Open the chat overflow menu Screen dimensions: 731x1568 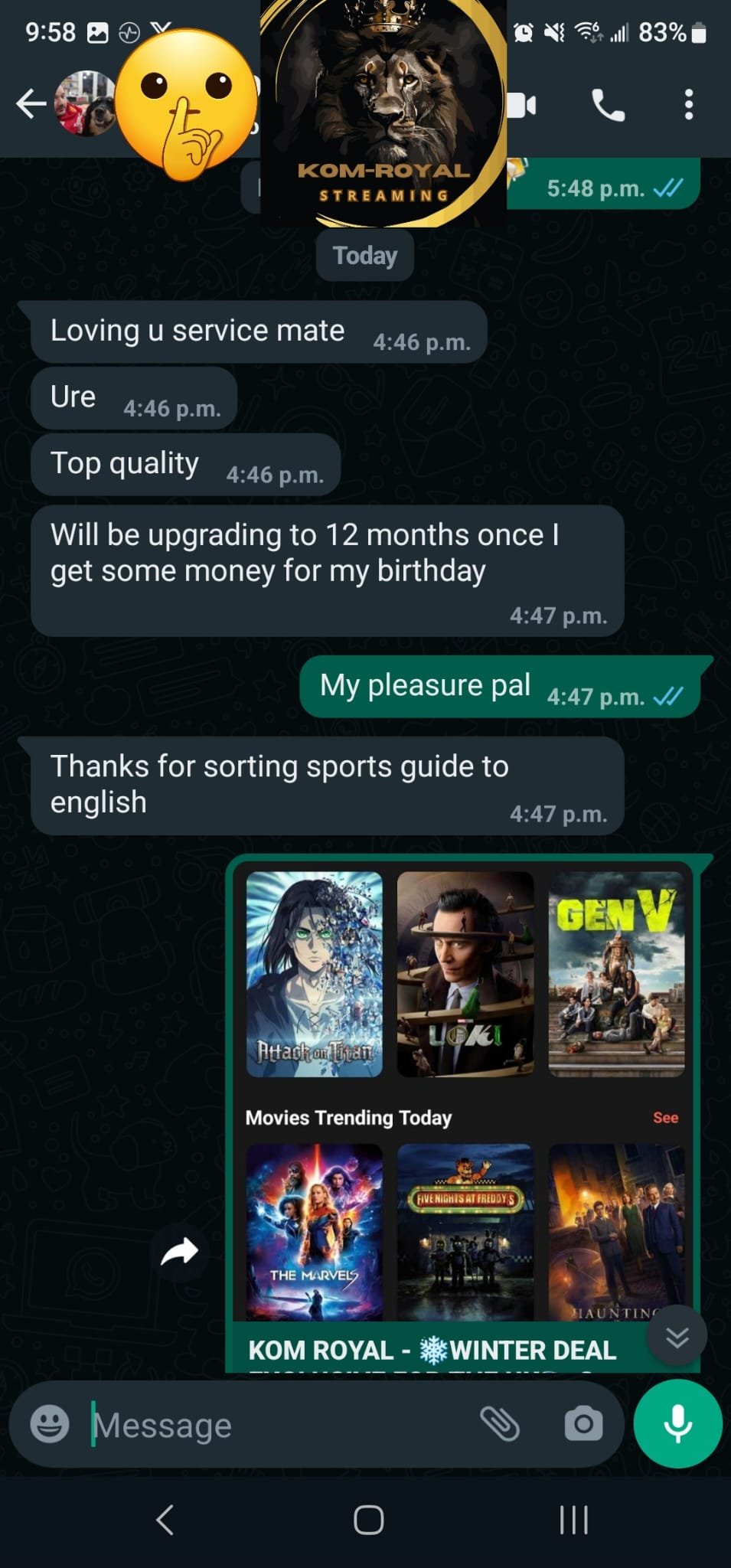pos(689,105)
